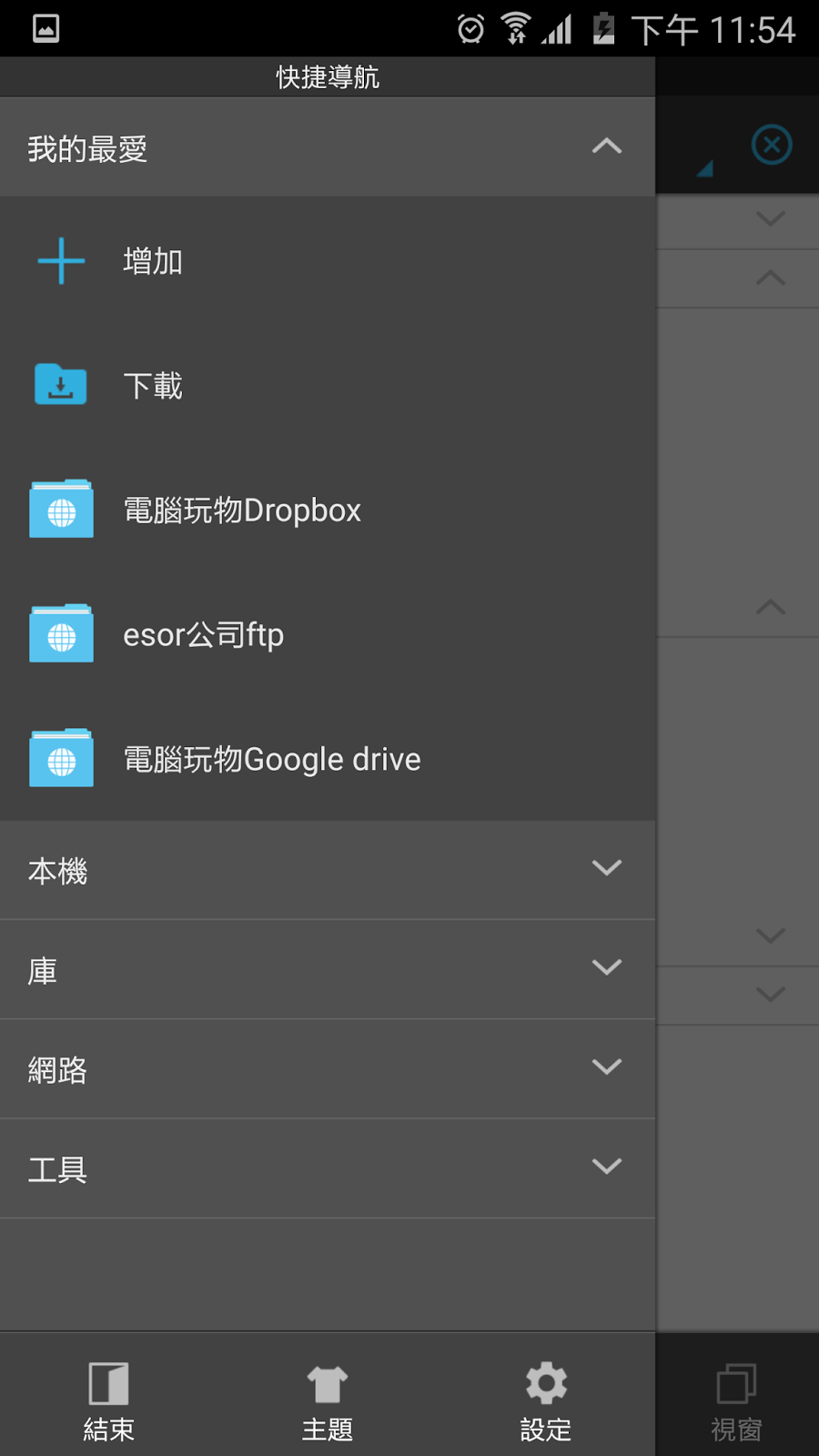Collapse the 我的最愛 favorites section
This screenshot has width=819, height=1456.
click(606, 147)
